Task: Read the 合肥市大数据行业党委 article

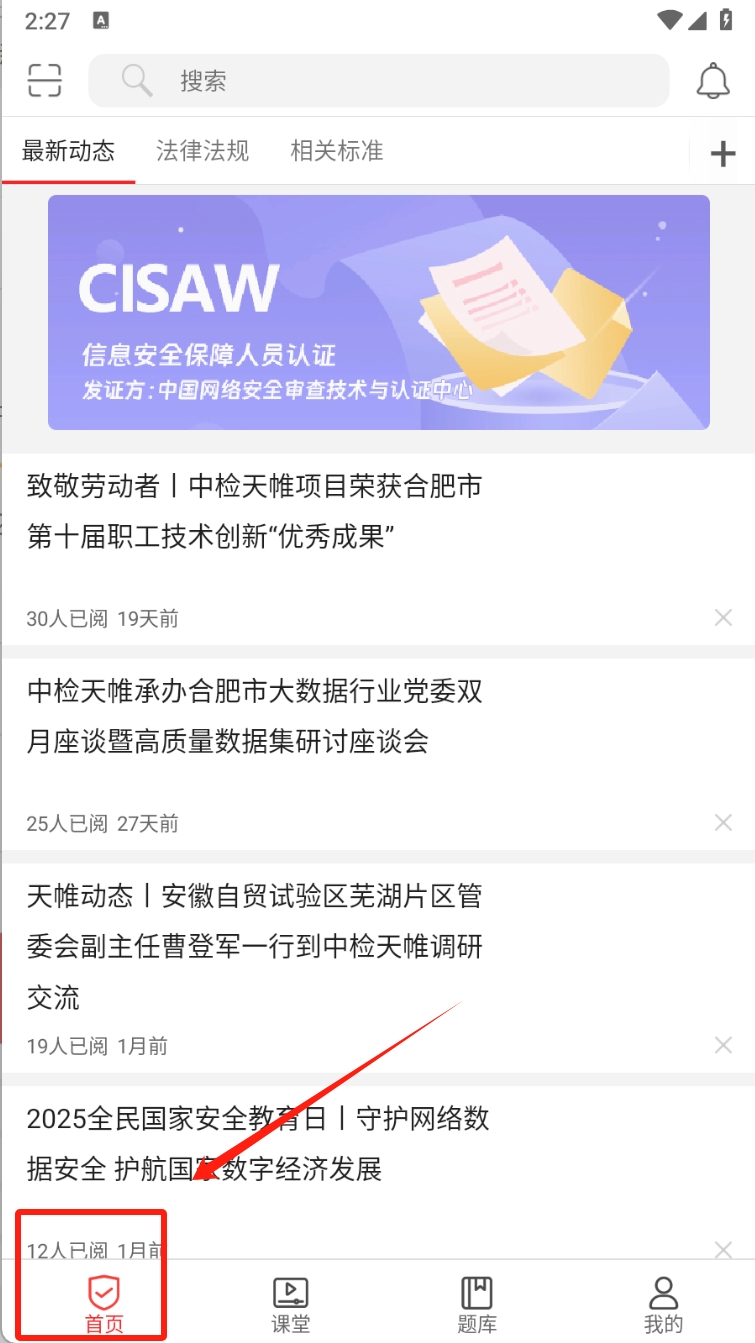Action: coord(255,716)
